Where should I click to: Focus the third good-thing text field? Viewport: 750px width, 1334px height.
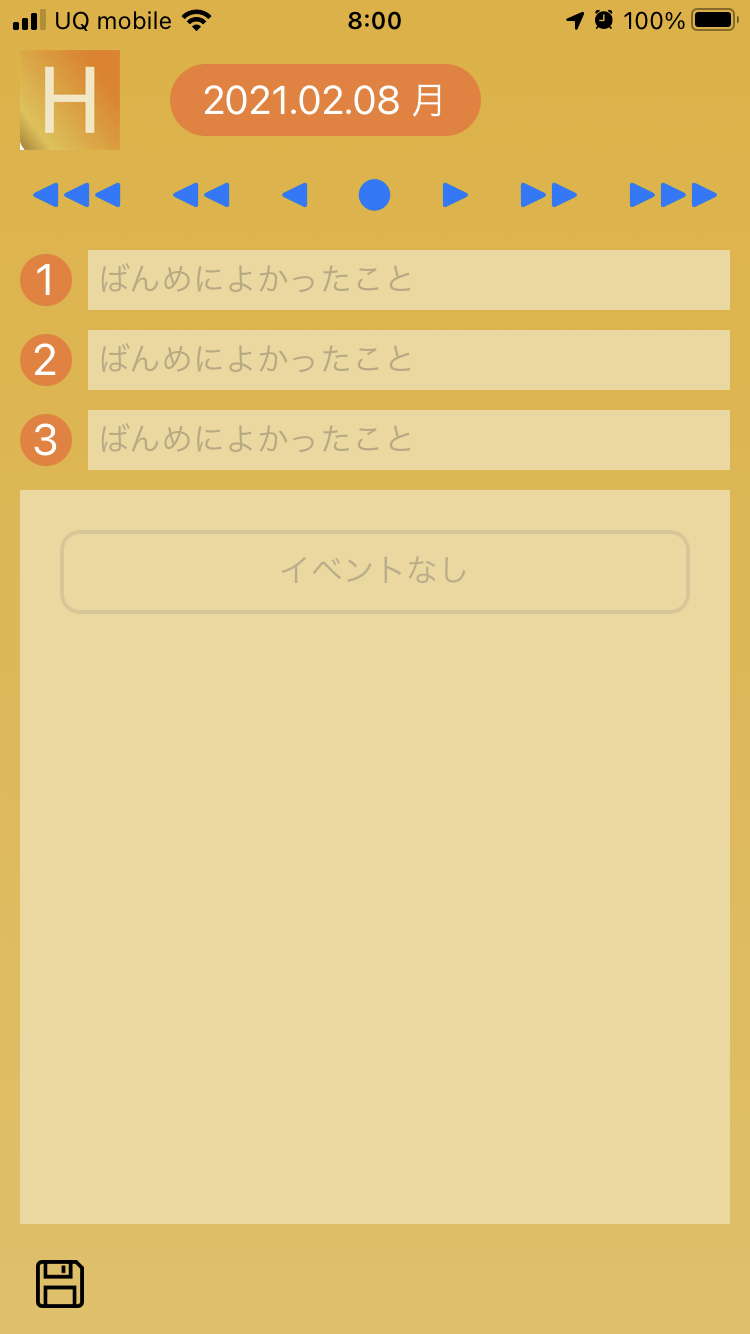coord(408,440)
